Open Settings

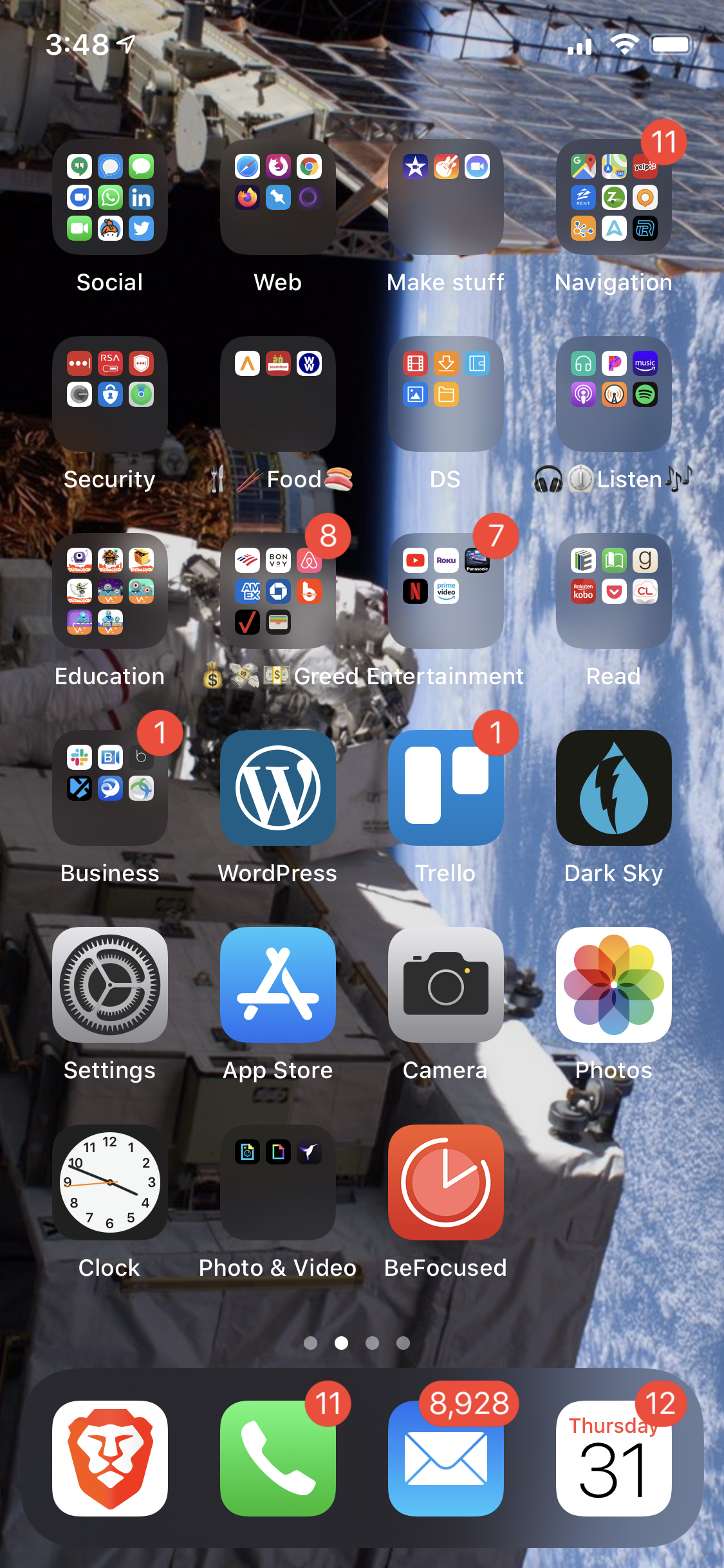coord(110,985)
